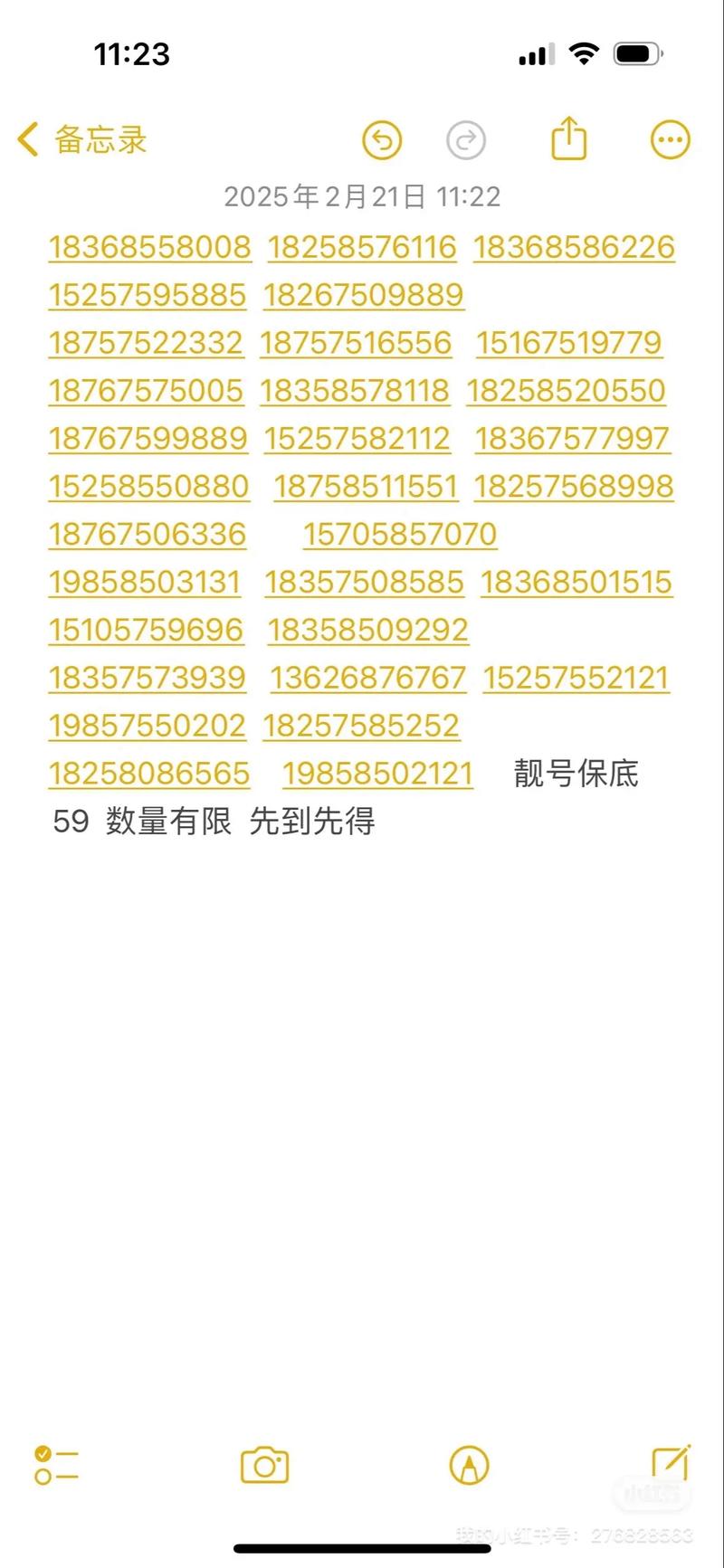Open the Share sheet icon
This screenshot has height=1568, width=724.
pyautogui.click(x=568, y=138)
